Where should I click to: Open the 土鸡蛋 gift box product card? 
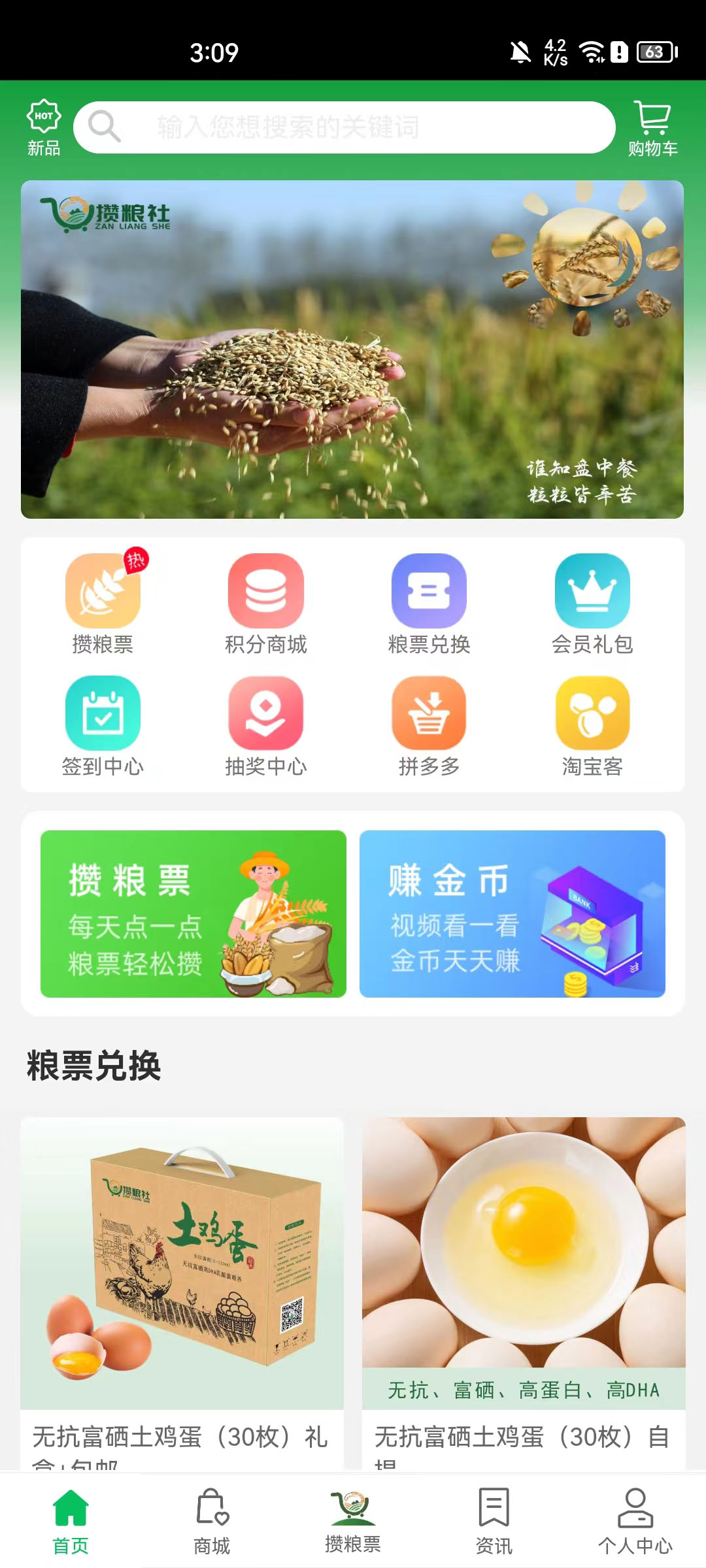coord(183,1267)
